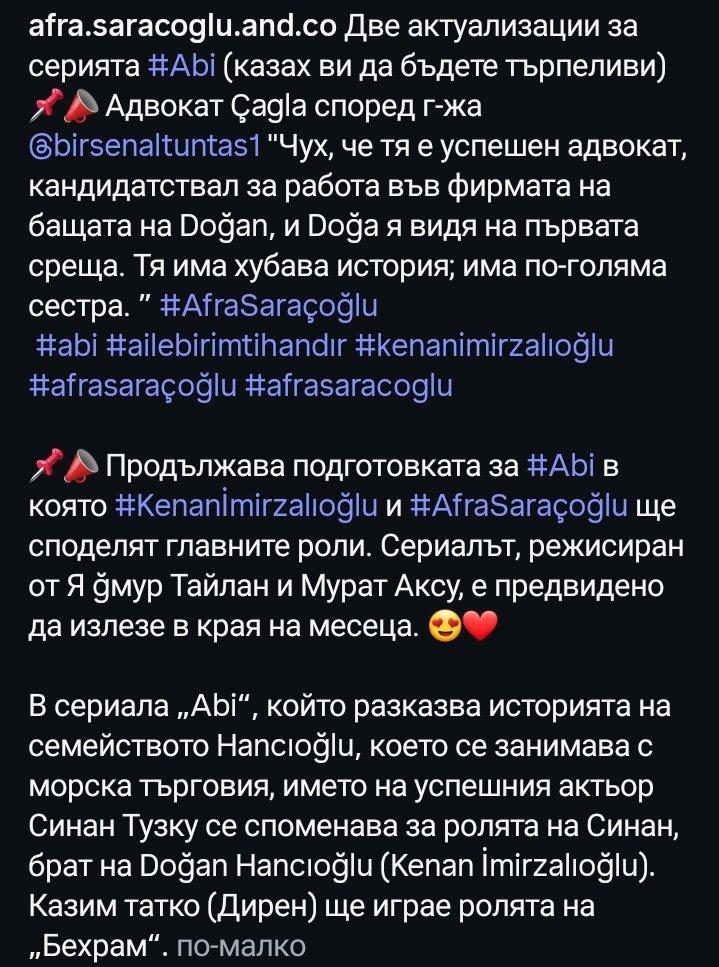Open the #Kenanİmirzalıoğlu hashtag after the word която
The height and width of the screenshot is (967, 719).
[245, 506]
